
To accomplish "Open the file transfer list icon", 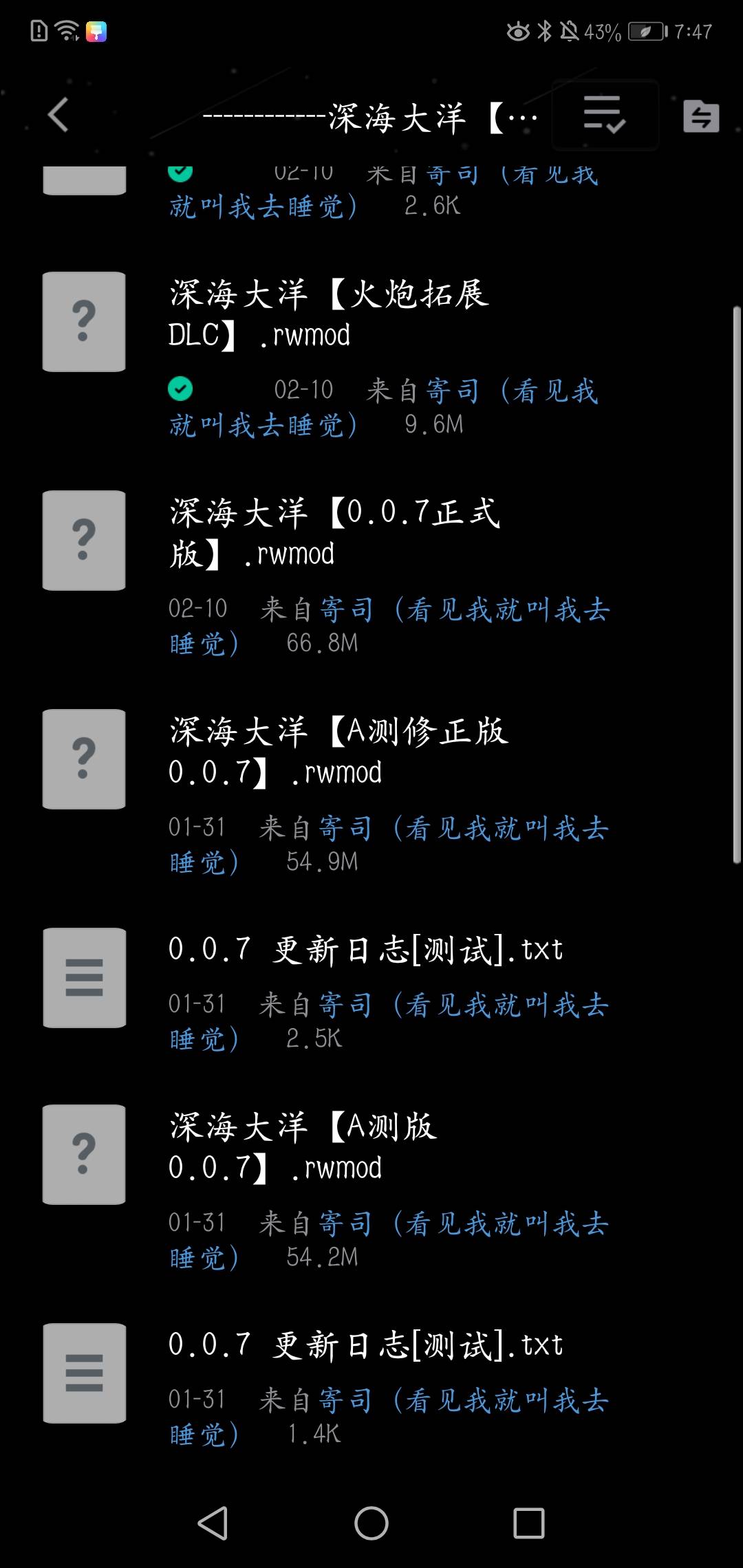I will 701,116.
